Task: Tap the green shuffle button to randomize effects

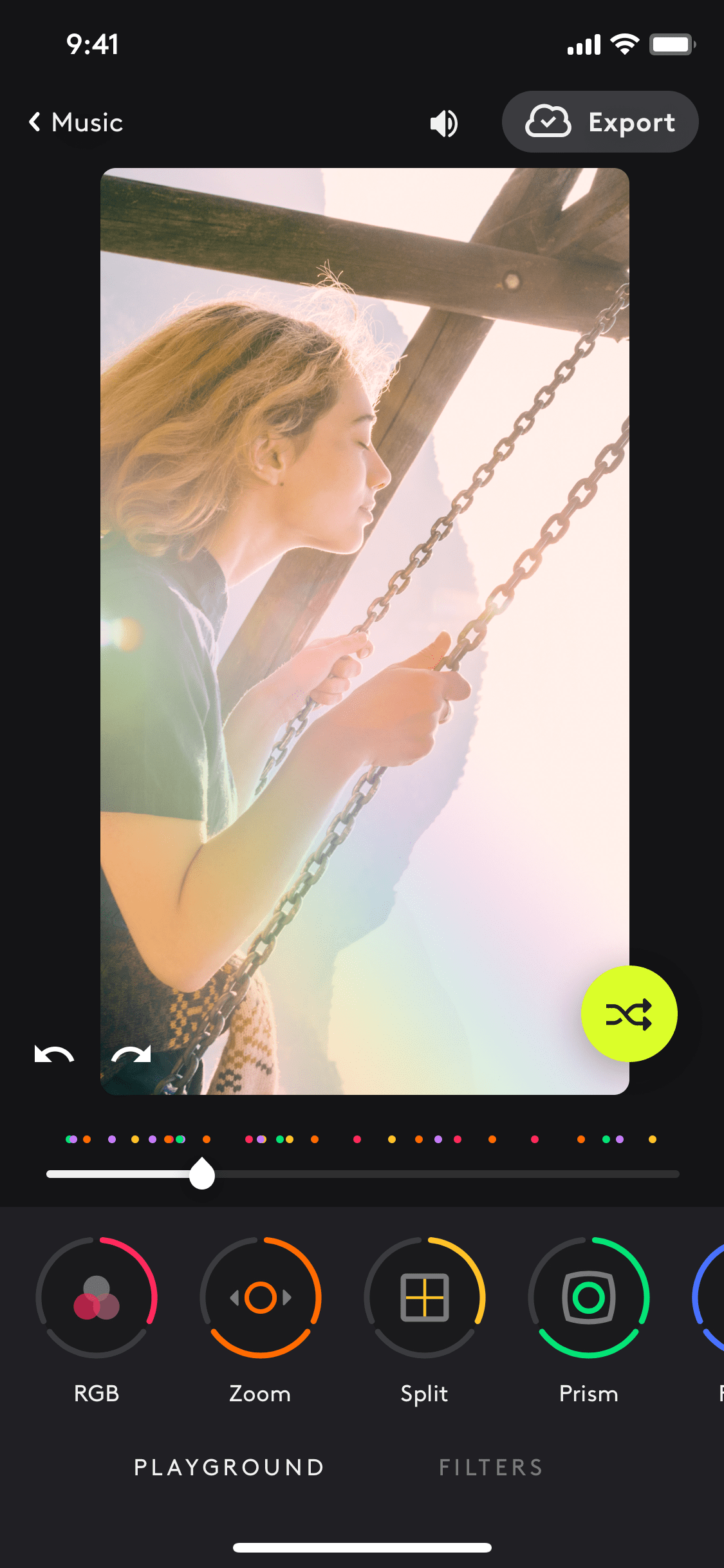Action: [x=629, y=1013]
